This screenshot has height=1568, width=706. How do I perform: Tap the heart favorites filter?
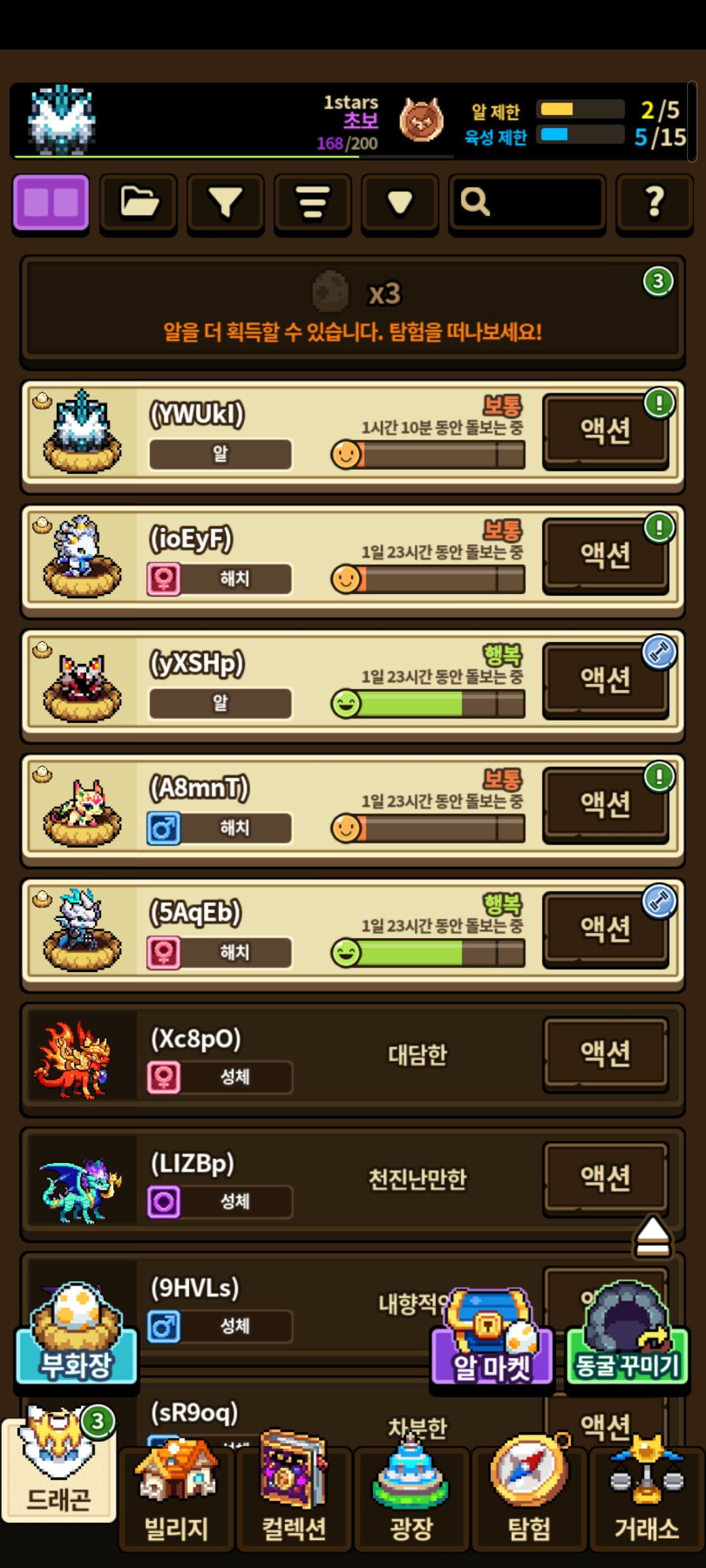click(399, 203)
